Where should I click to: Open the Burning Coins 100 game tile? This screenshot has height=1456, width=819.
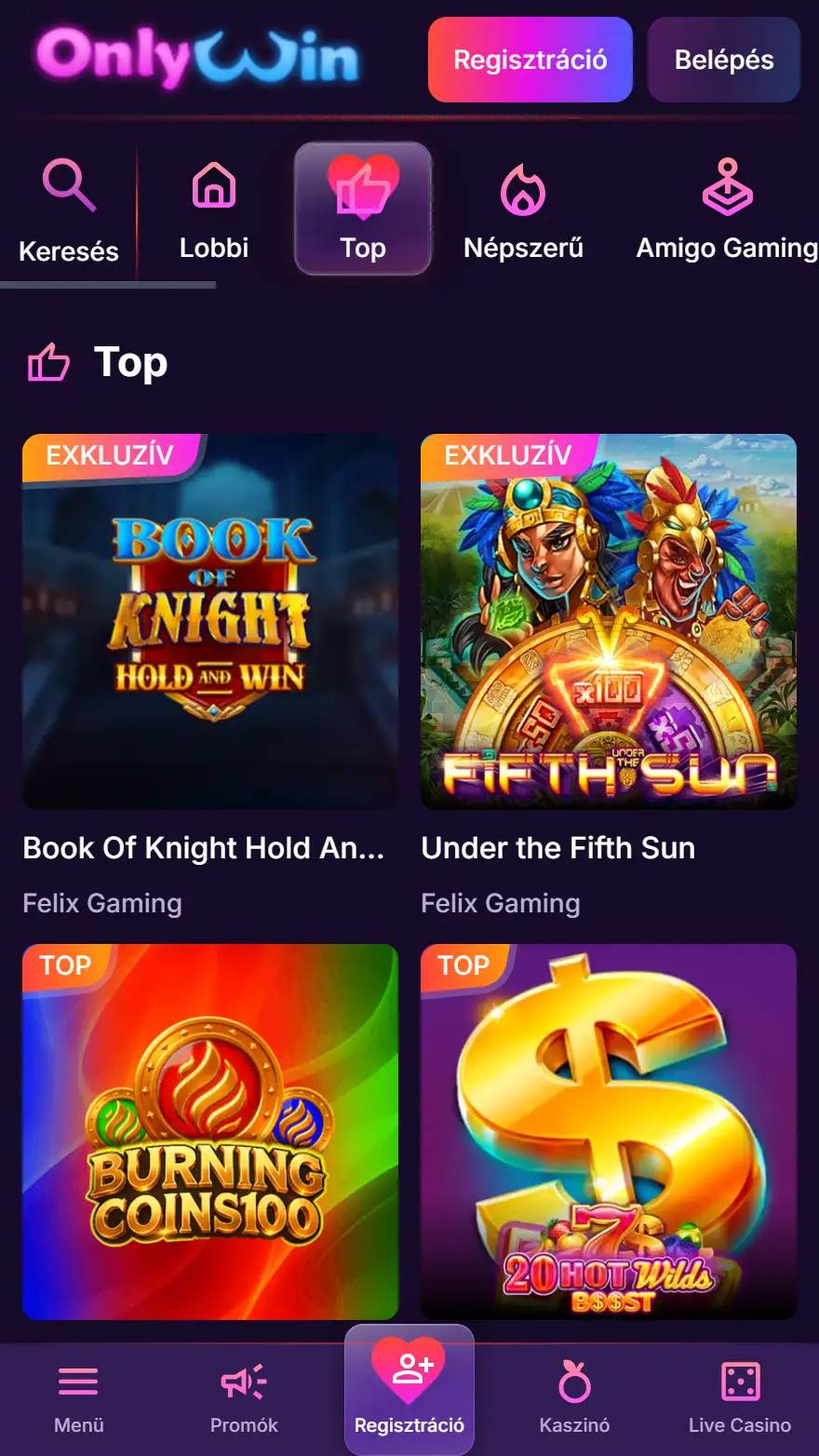(x=210, y=1131)
